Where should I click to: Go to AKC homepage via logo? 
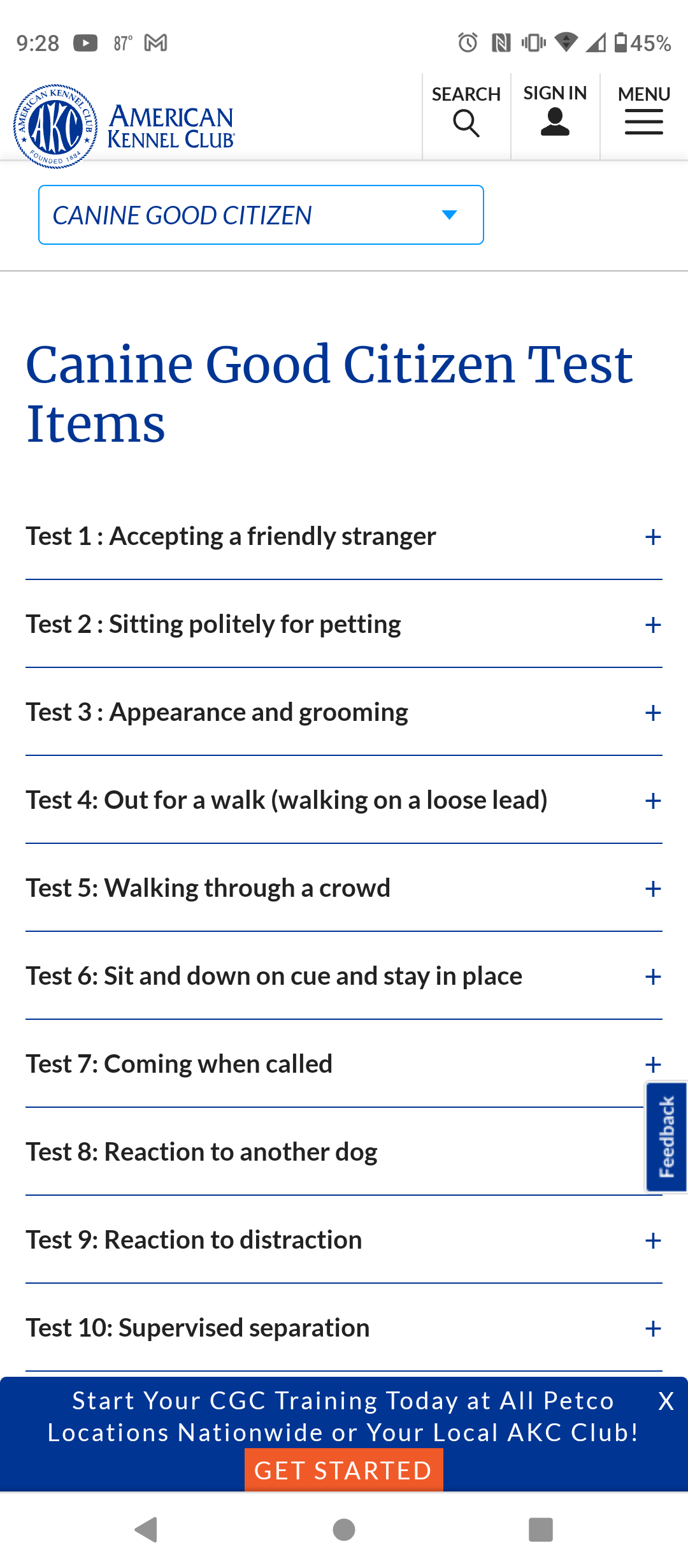[x=125, y=126]
